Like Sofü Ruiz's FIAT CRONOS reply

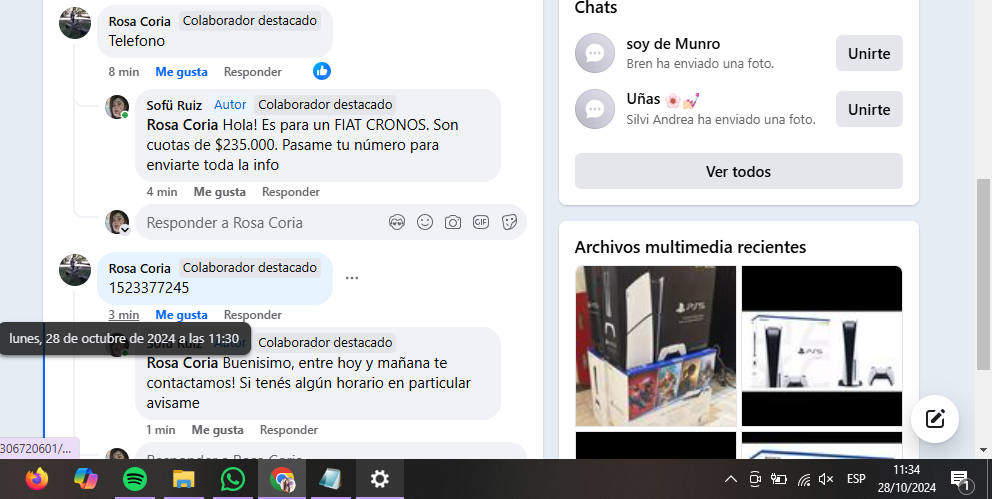[219, 192]
